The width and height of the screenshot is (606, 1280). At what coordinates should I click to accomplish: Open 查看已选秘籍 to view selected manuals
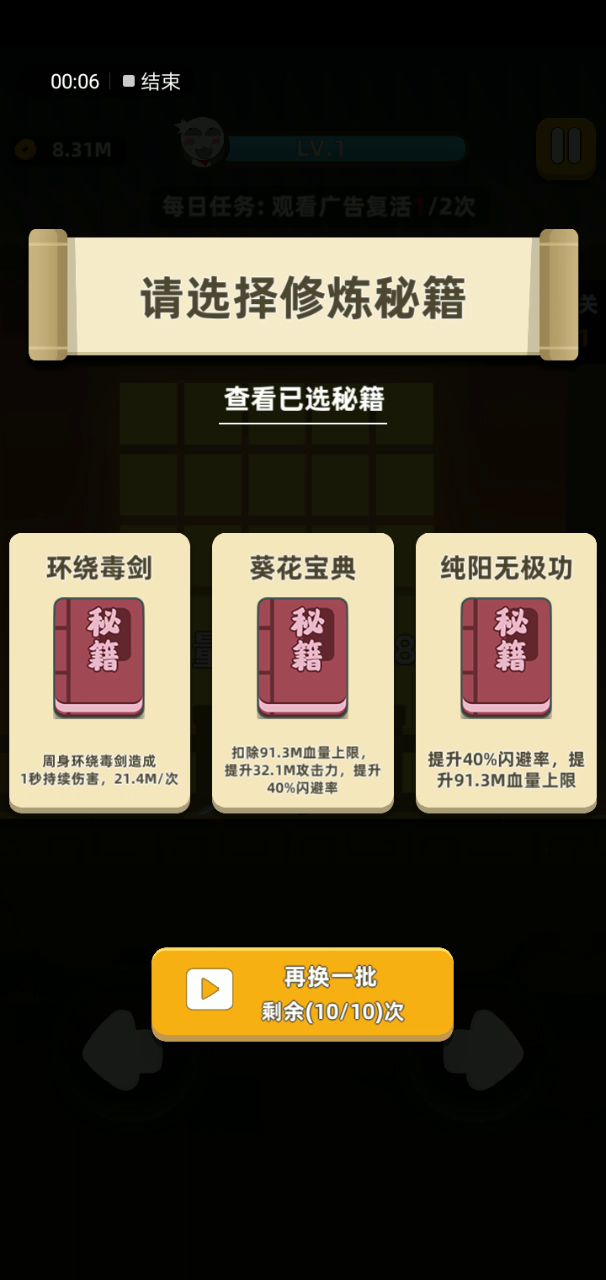pos(303,400)
